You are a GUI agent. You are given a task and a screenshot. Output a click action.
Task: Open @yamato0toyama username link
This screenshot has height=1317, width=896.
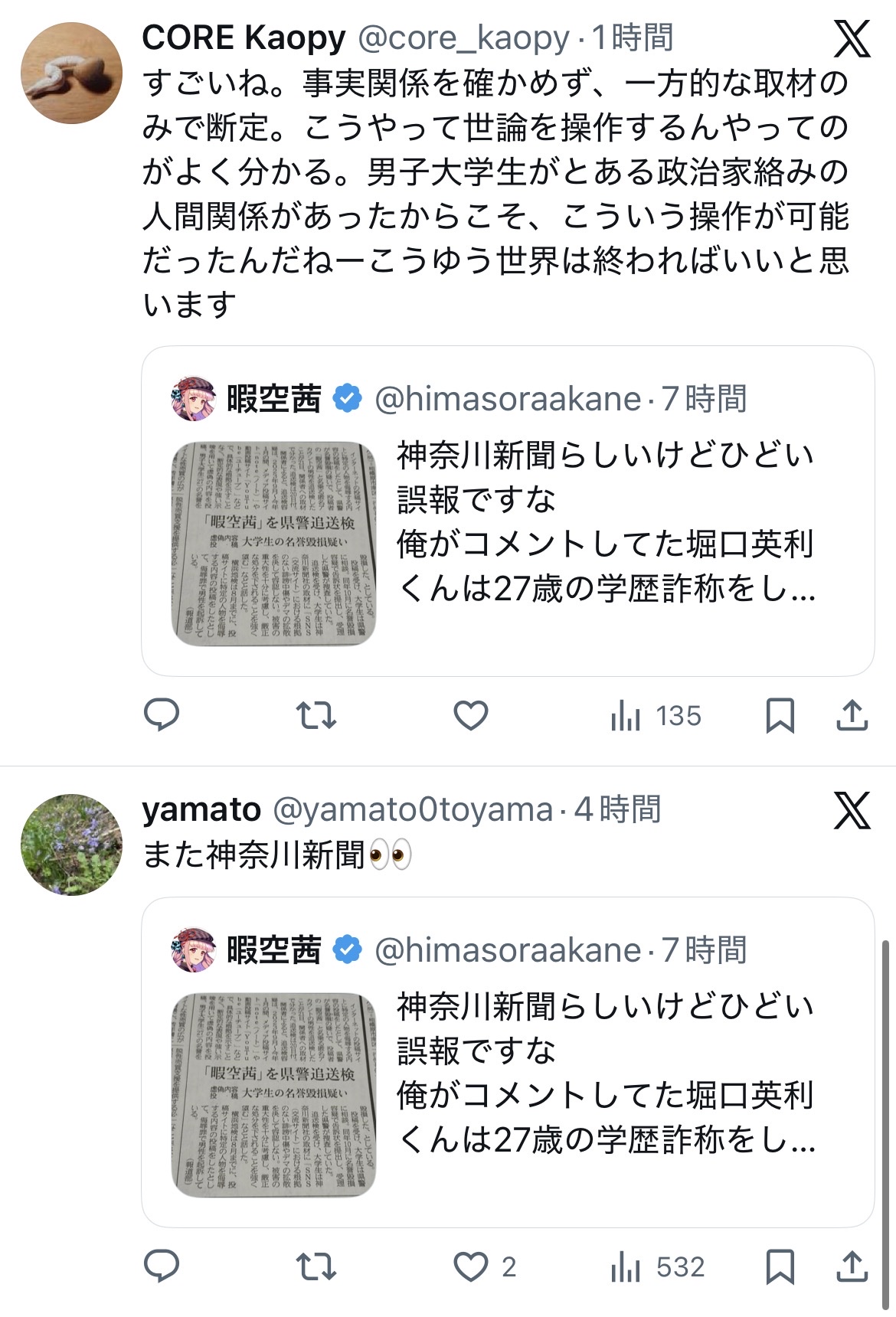[412, 809]
